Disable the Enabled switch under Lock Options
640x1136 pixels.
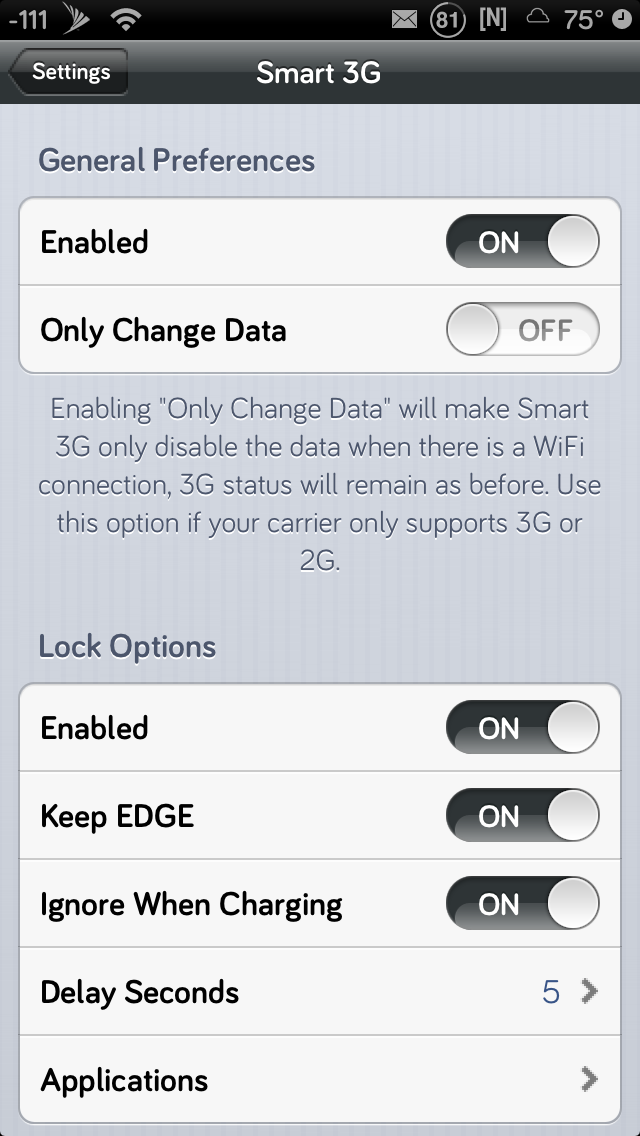pos(523,727)
